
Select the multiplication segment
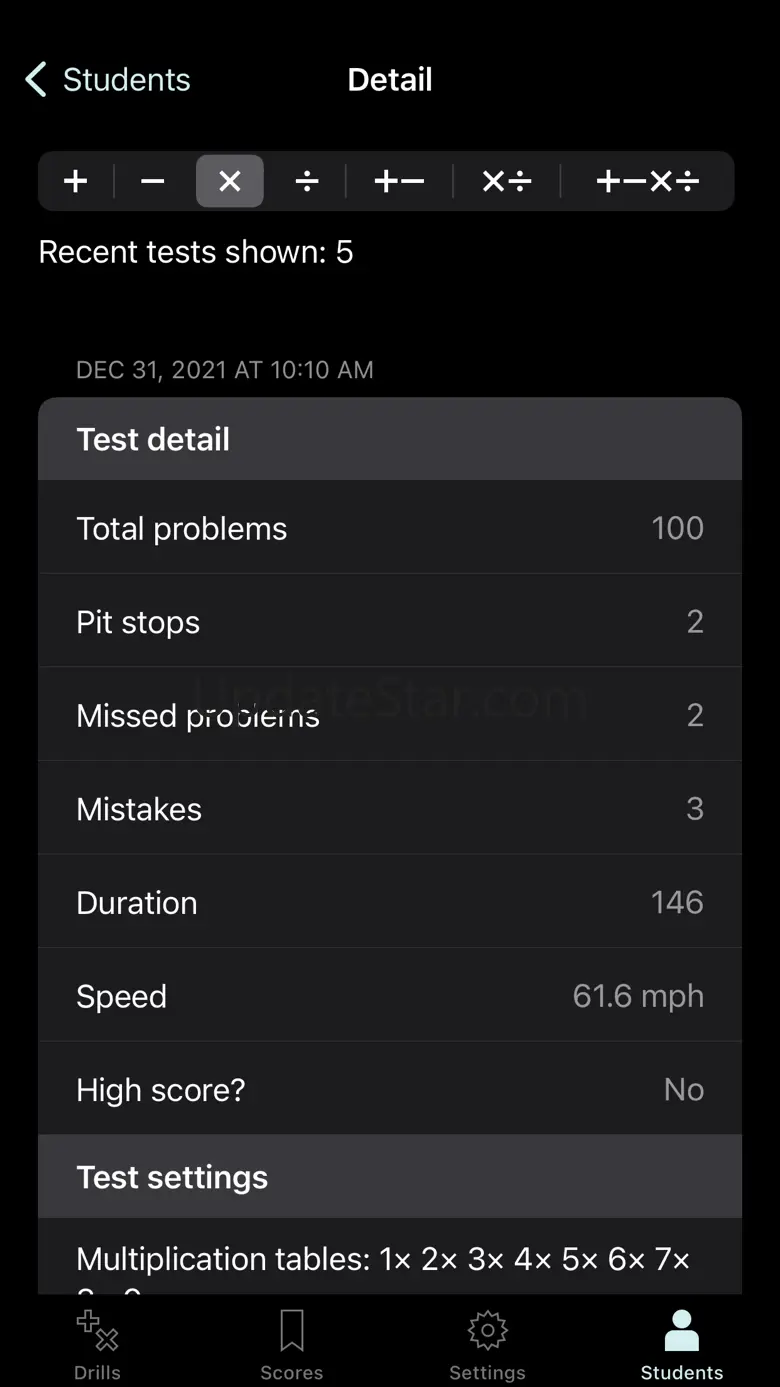(x=230, y=181)
